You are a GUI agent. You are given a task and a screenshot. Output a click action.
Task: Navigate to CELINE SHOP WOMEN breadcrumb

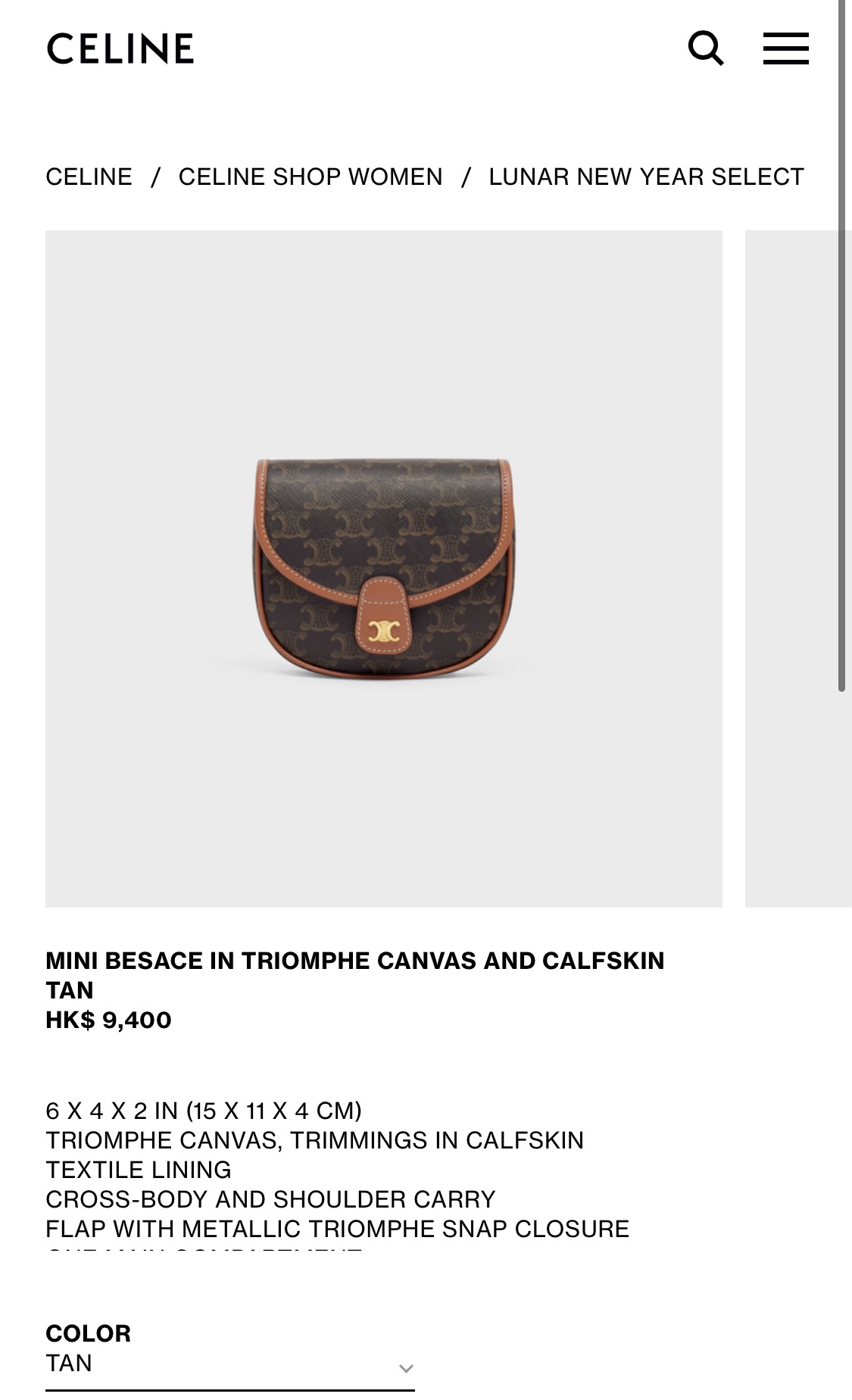311,177
